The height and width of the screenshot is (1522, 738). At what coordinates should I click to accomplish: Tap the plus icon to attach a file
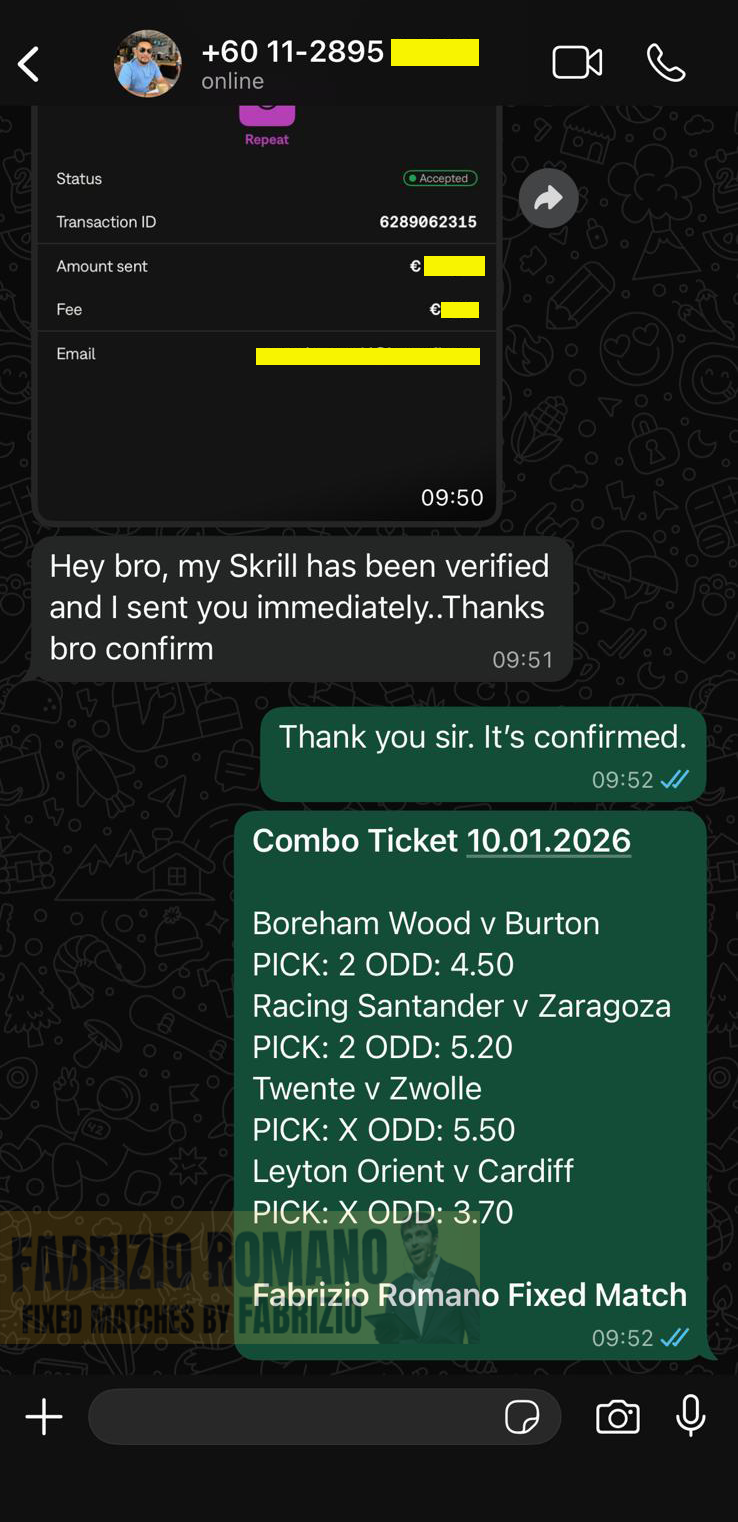pos(43,1416)
